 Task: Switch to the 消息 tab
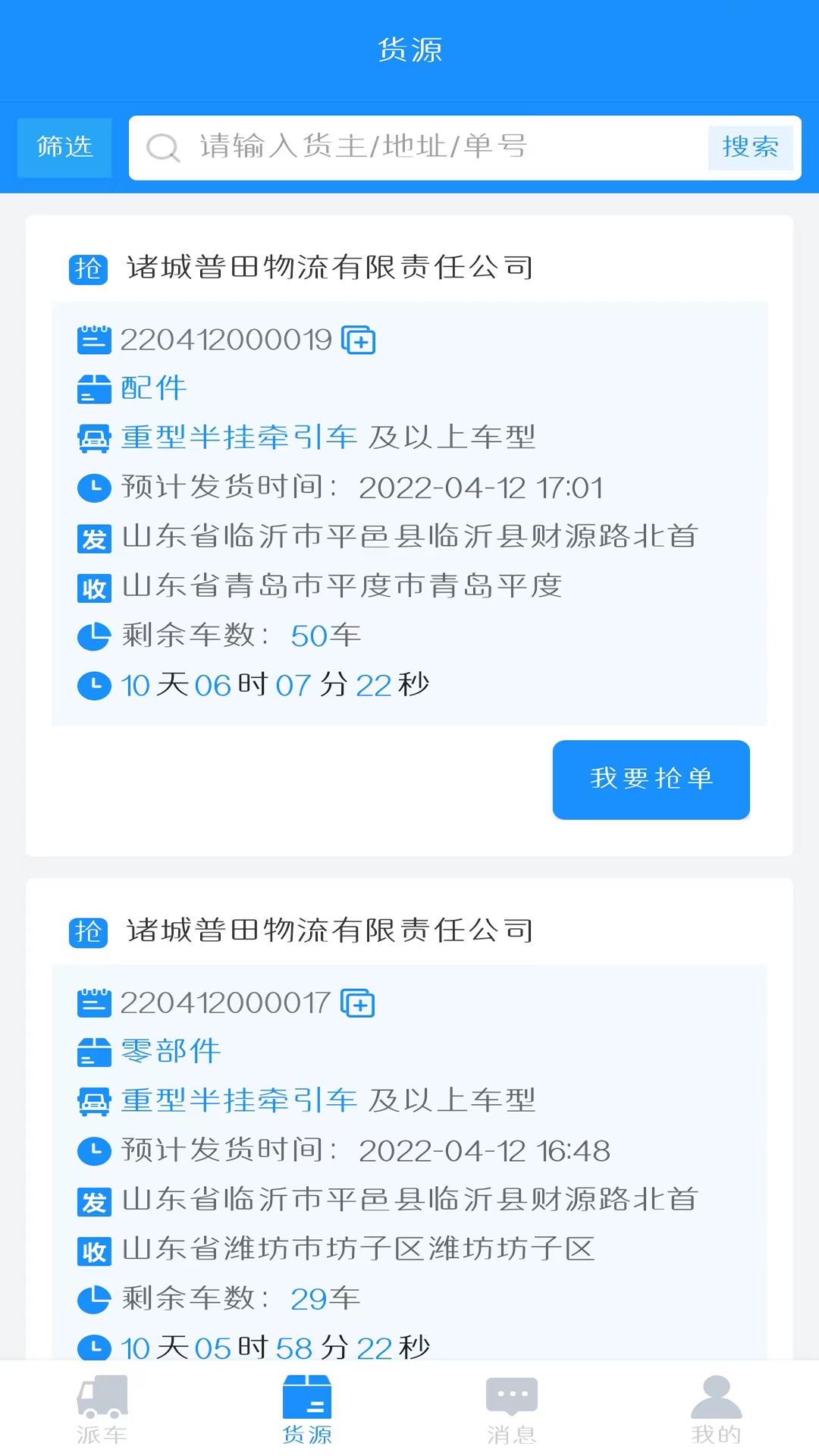[512, 1410]
